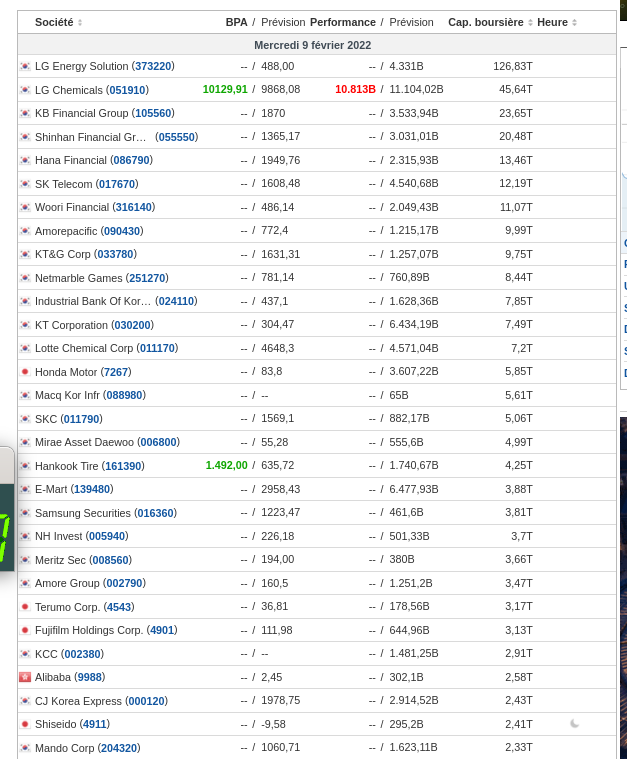The image size is (627, 759).
Task: Open Mando Corp ticker 204320
Action: click(119, 748)
